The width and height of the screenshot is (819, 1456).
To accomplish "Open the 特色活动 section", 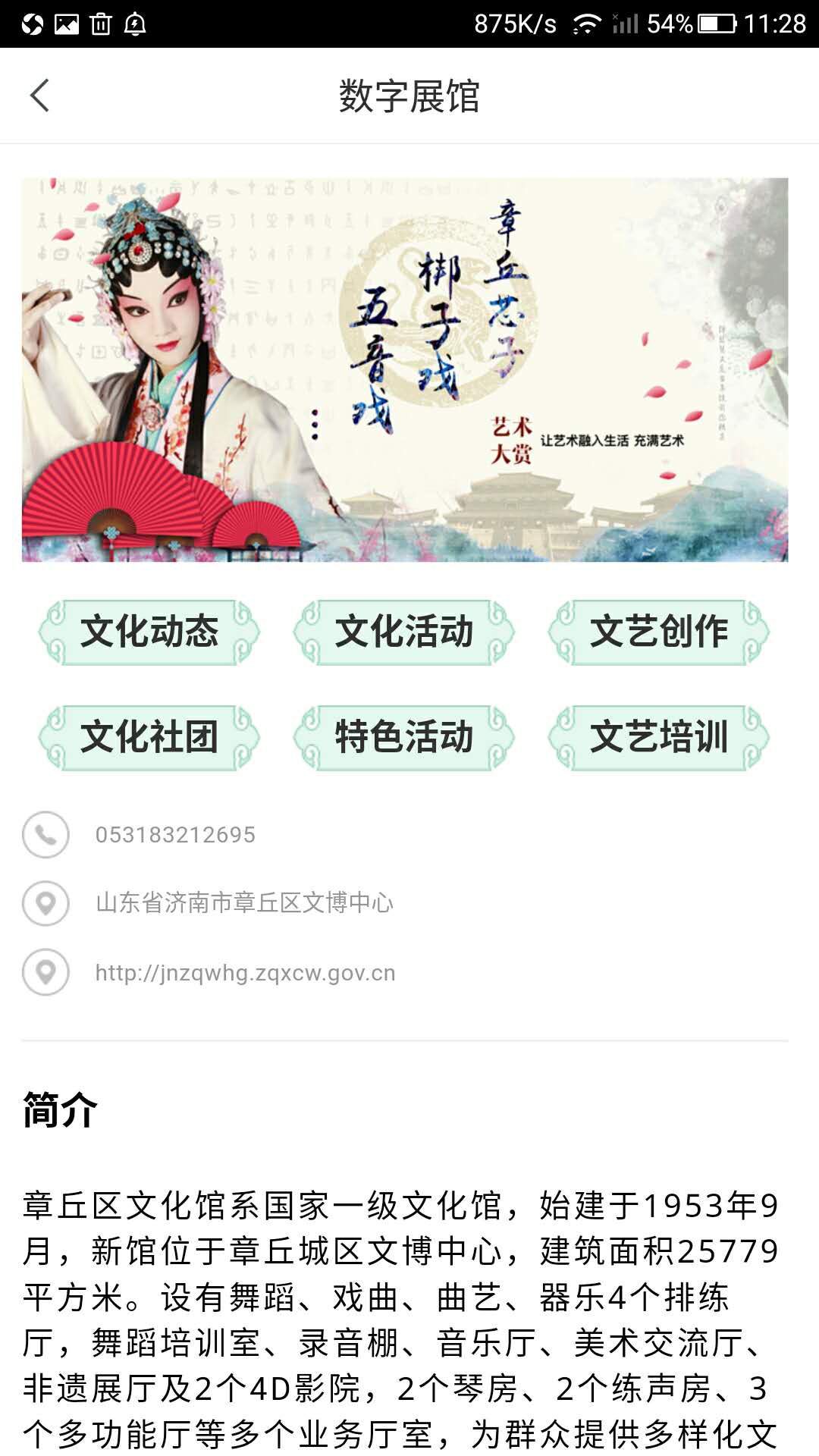I will point(404,738).
